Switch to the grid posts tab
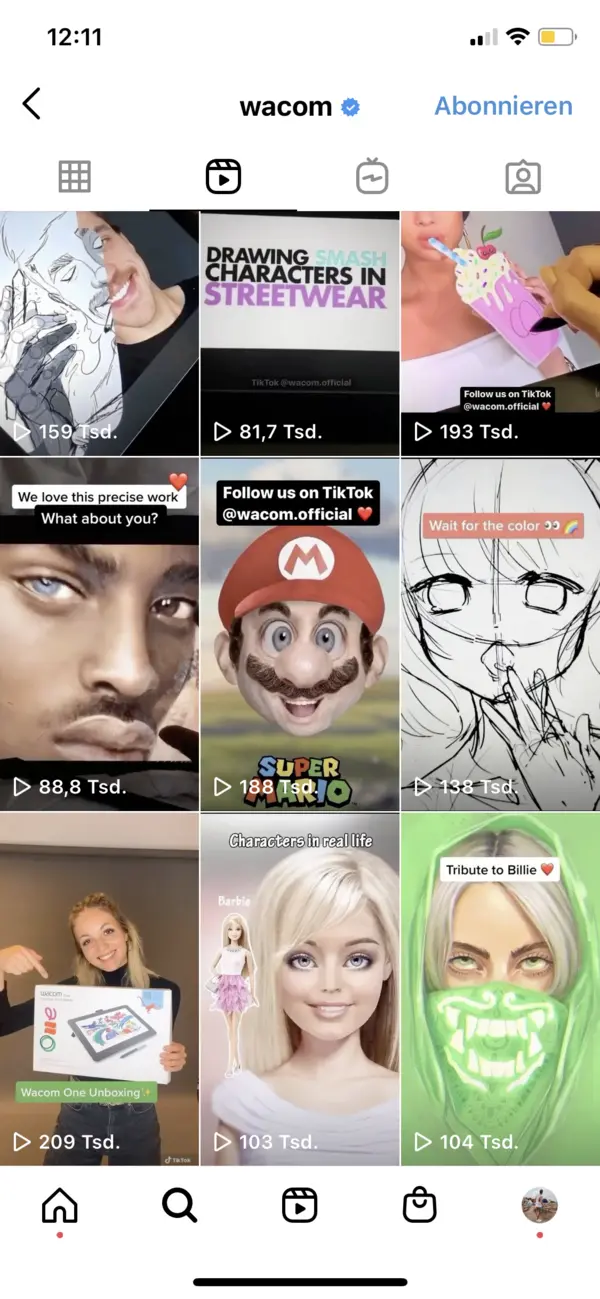The height and width of the screenshot is (1299, 600). pyautogui.click(x=75, y=177)
